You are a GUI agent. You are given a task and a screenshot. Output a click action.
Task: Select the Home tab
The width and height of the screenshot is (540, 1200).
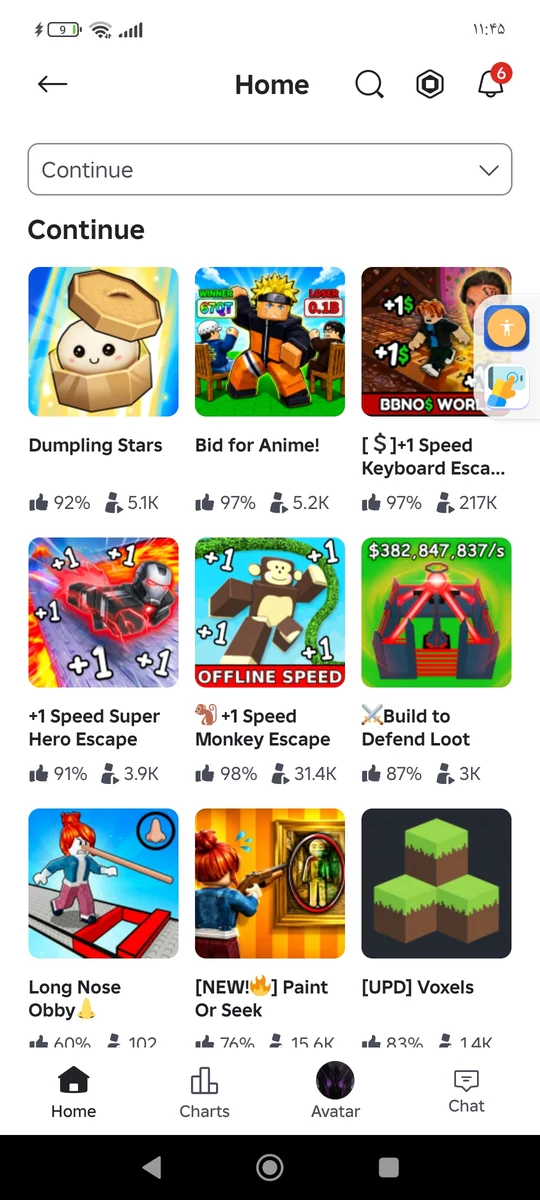[x=74, y=1092]
